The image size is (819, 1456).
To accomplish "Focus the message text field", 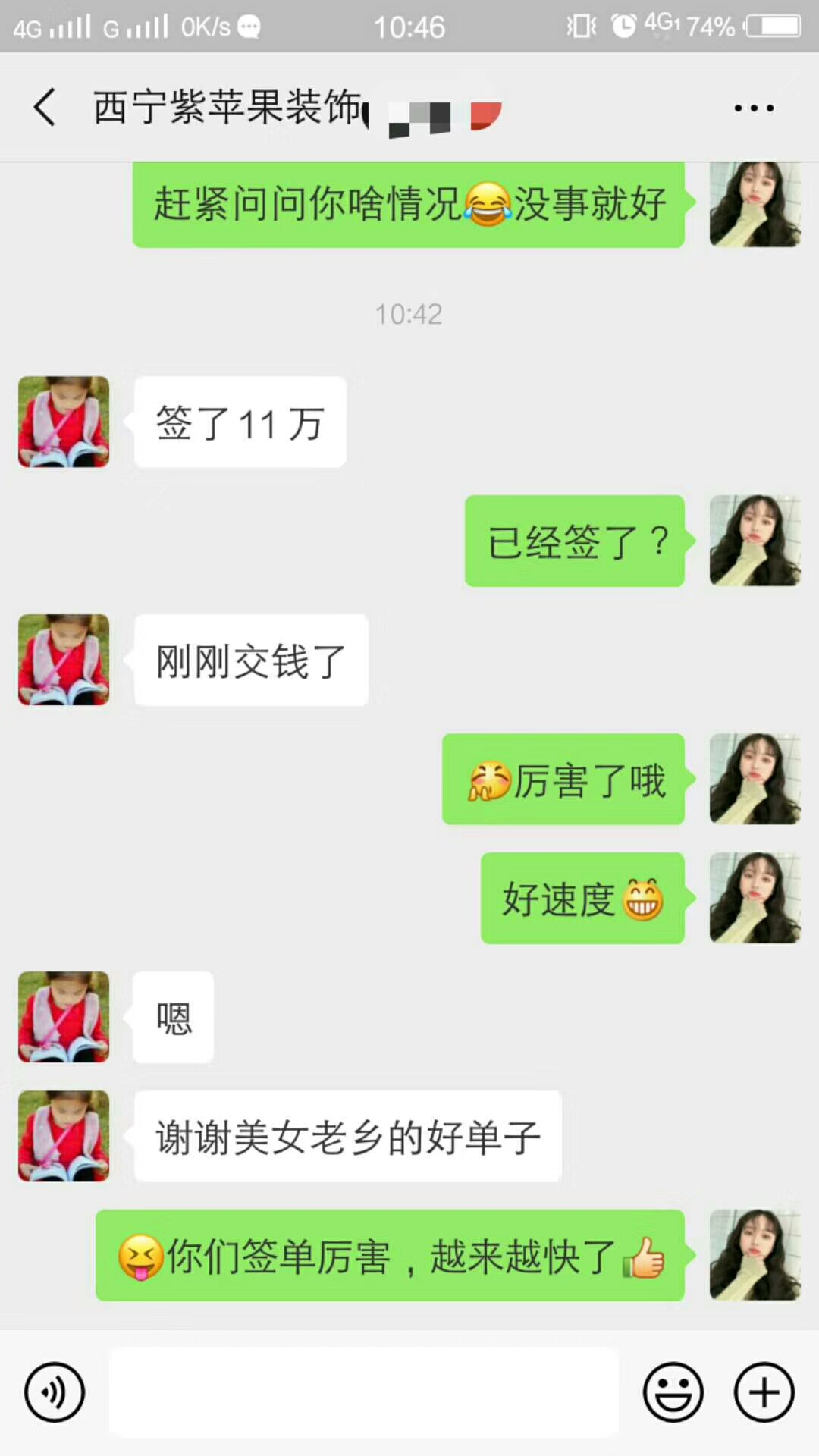I will pos(364,1392).
